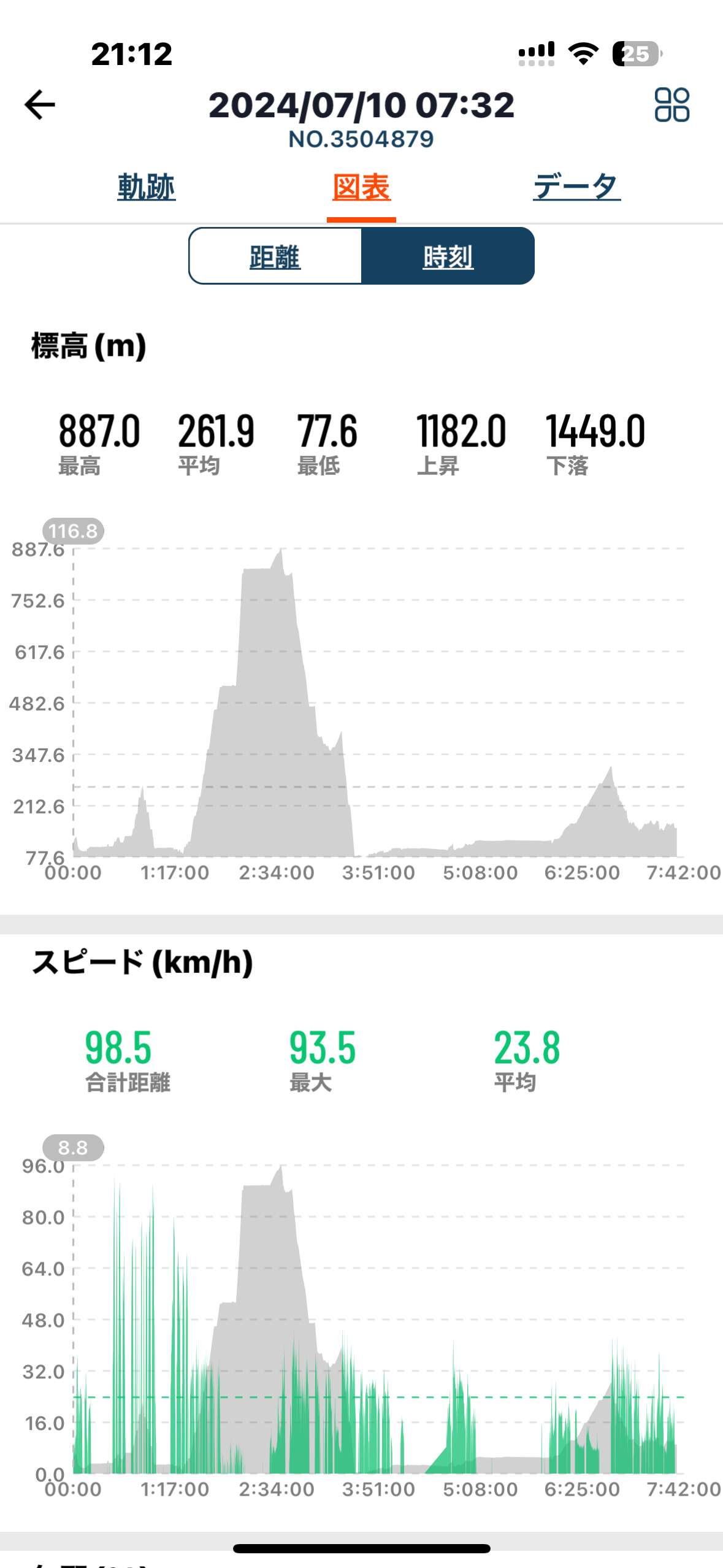Switch chart axis to 距離
The width and height of the screenshot is (723, 1568).
tap(275, 256)
